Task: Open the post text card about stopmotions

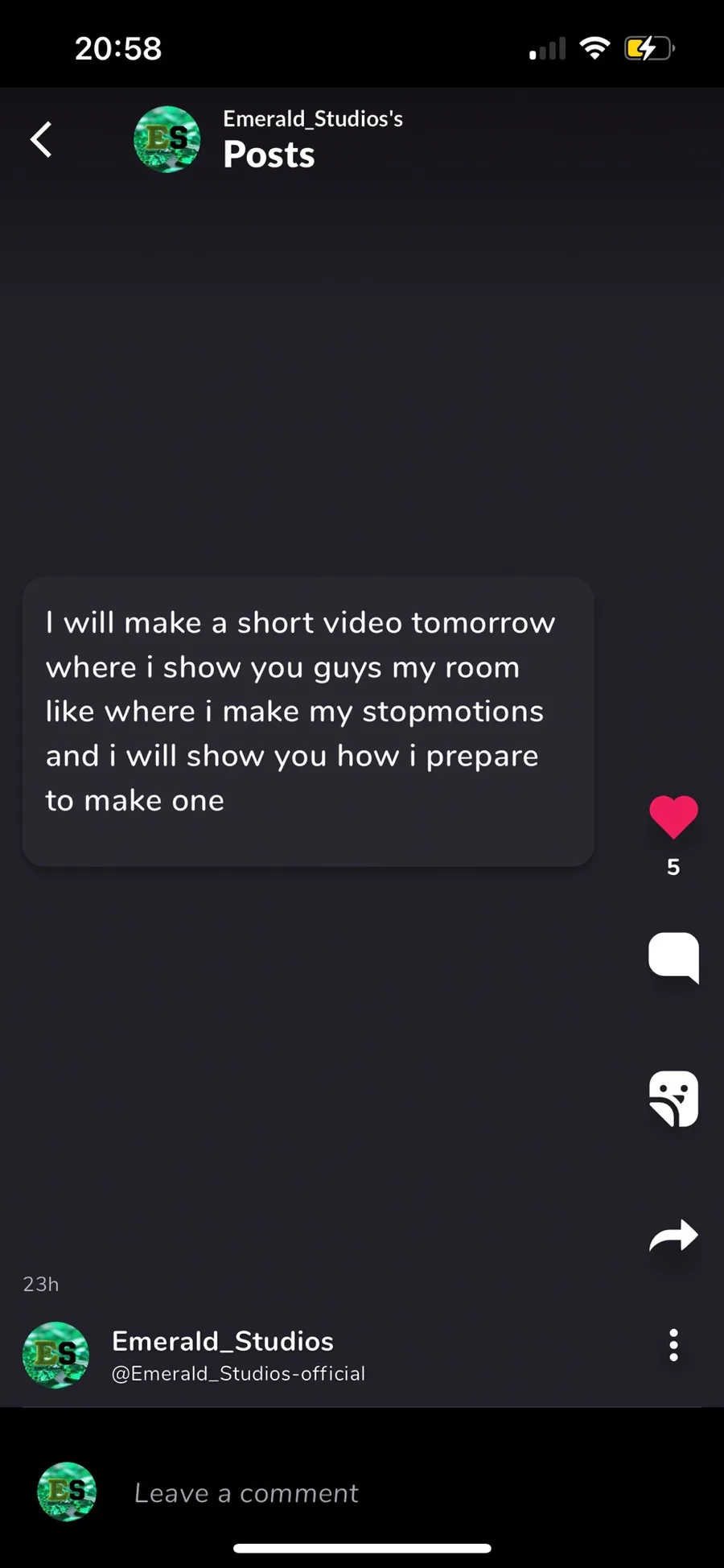Action: [308, 721]
